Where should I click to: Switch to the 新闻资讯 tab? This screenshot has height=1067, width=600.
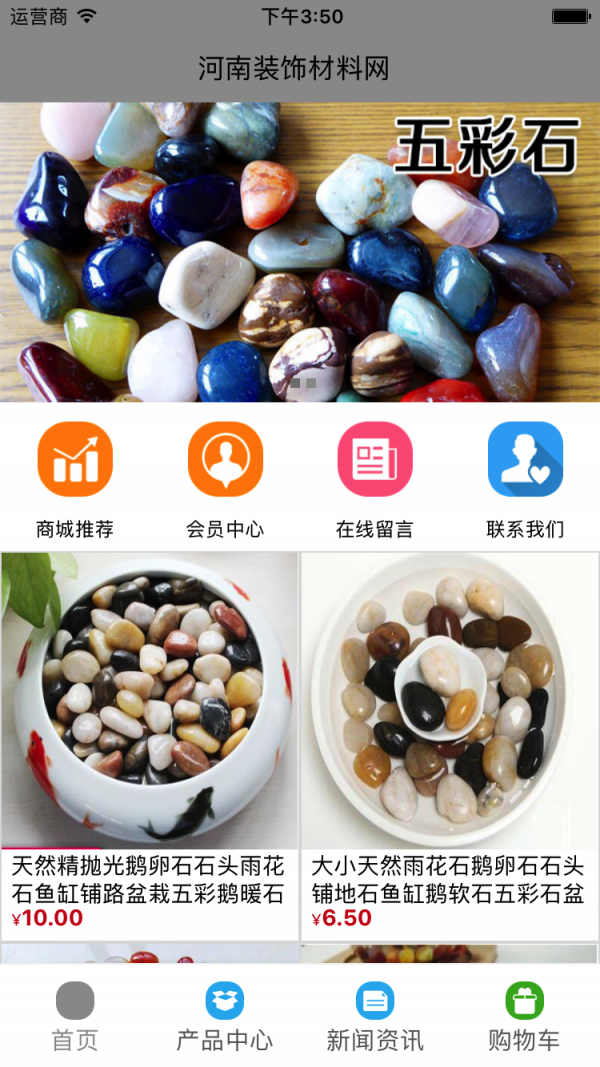pyautogui.click(x=375, y=1016)
